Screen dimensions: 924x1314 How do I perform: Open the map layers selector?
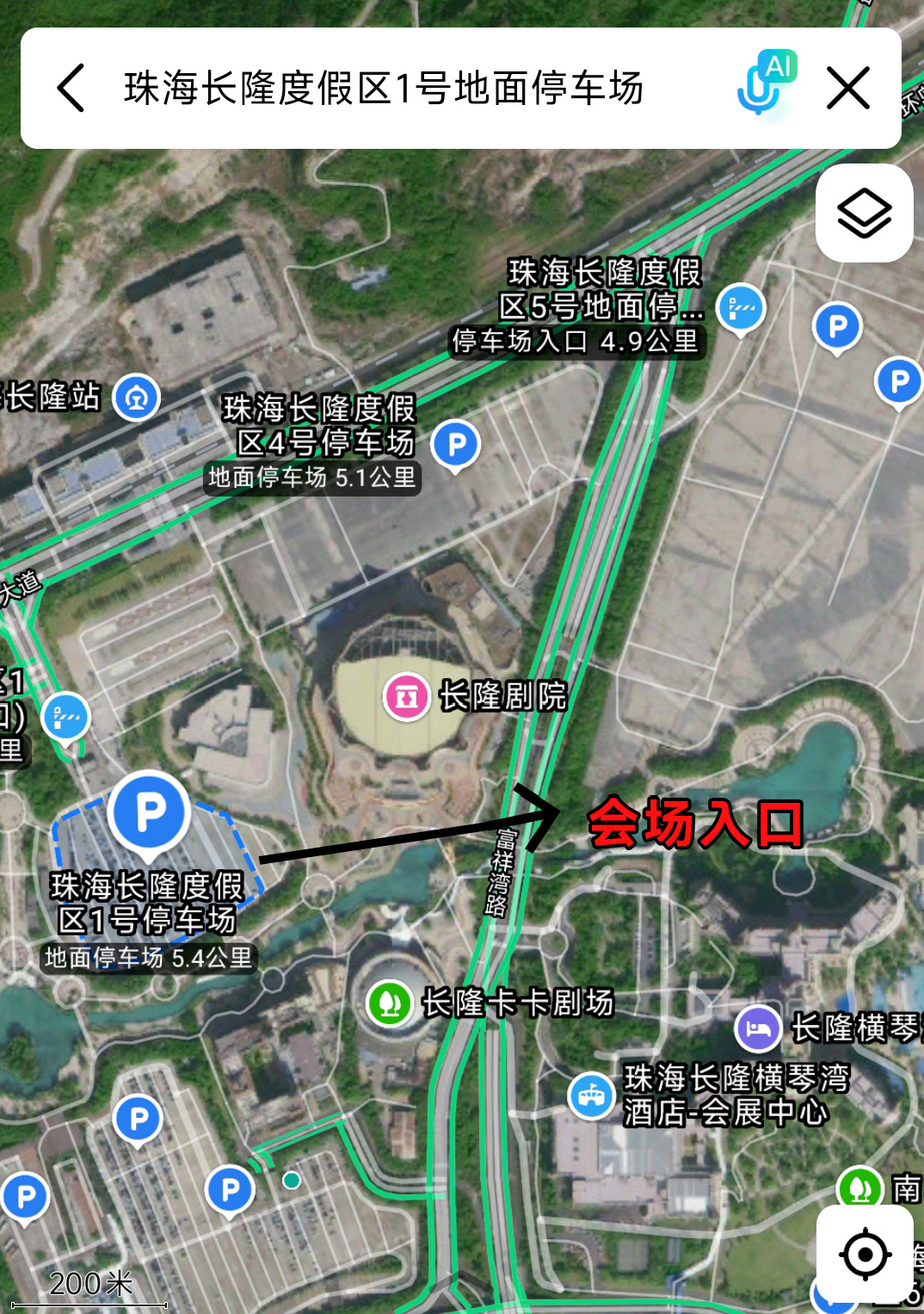point(864,213)
